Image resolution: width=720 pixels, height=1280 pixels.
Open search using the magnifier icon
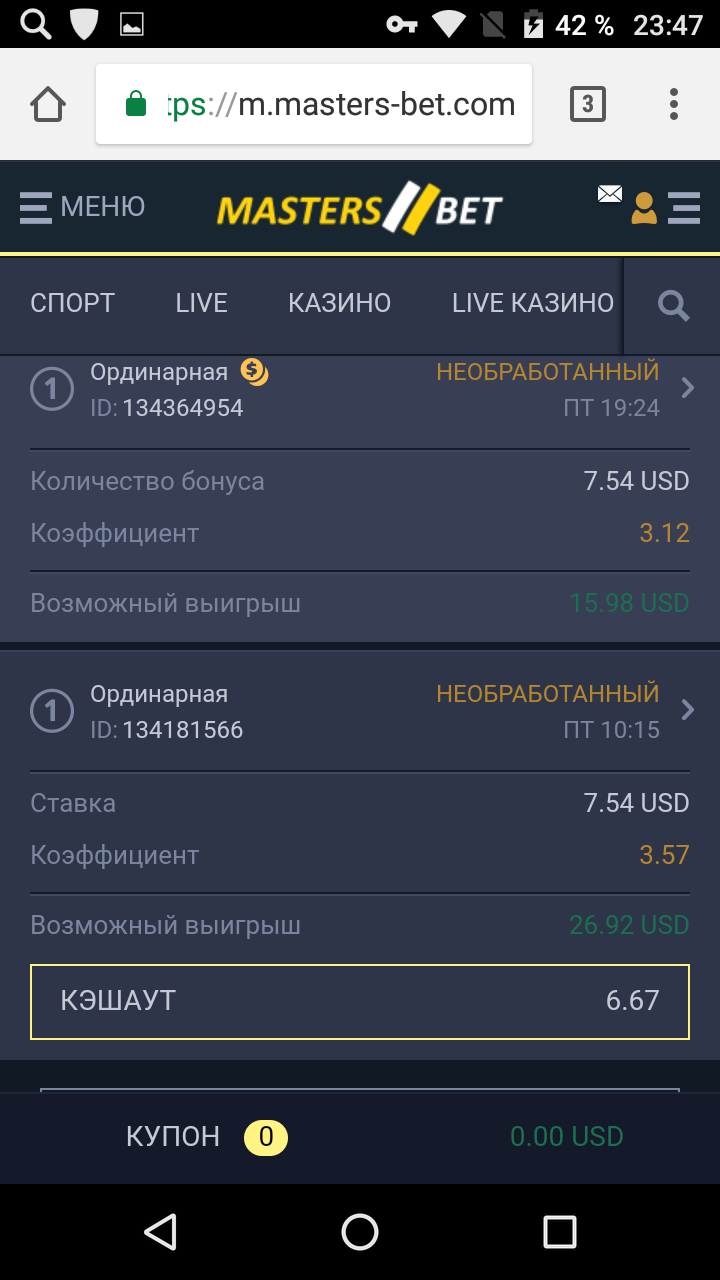point(672,305)
